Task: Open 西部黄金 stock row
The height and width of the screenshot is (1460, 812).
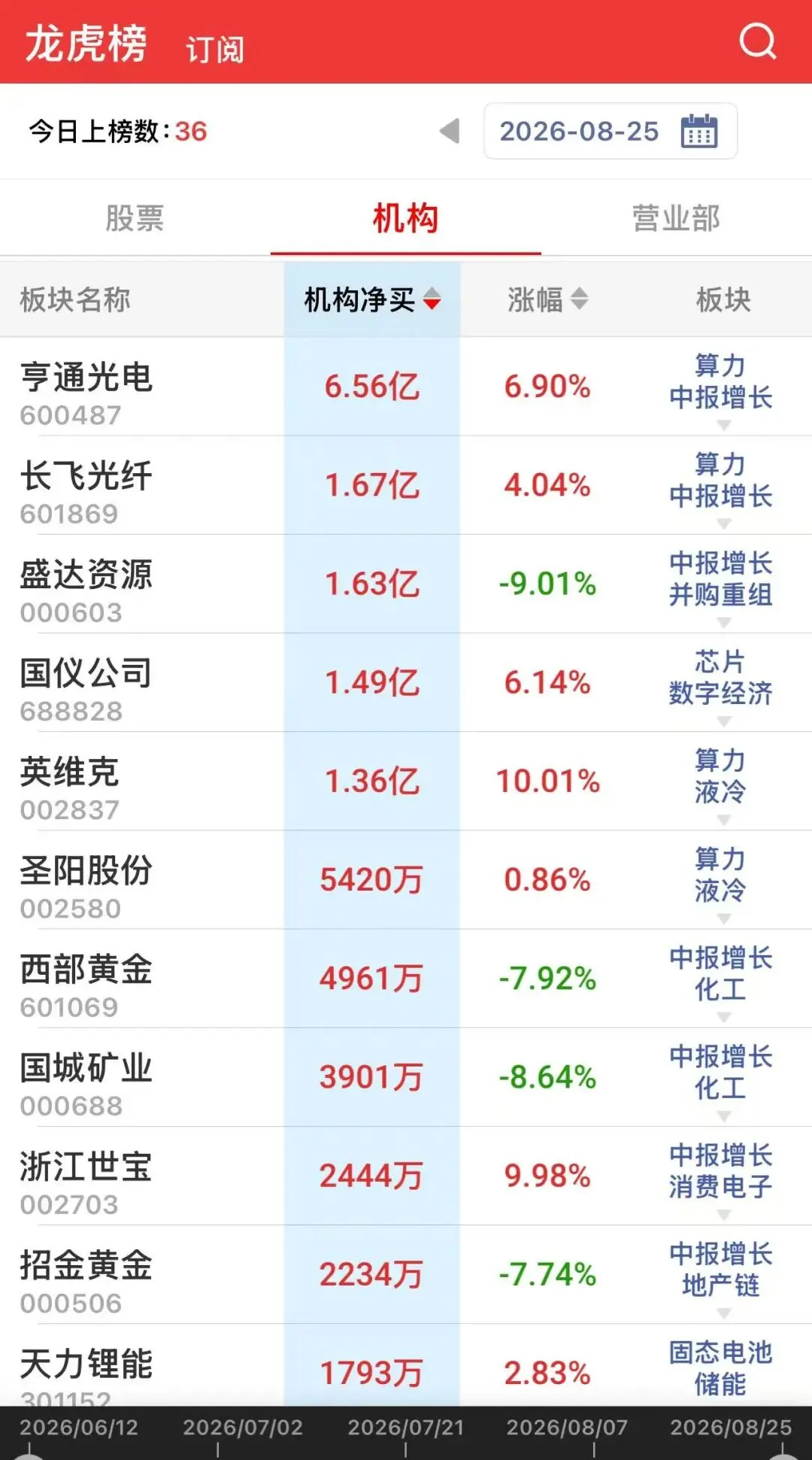Action: 406,978
